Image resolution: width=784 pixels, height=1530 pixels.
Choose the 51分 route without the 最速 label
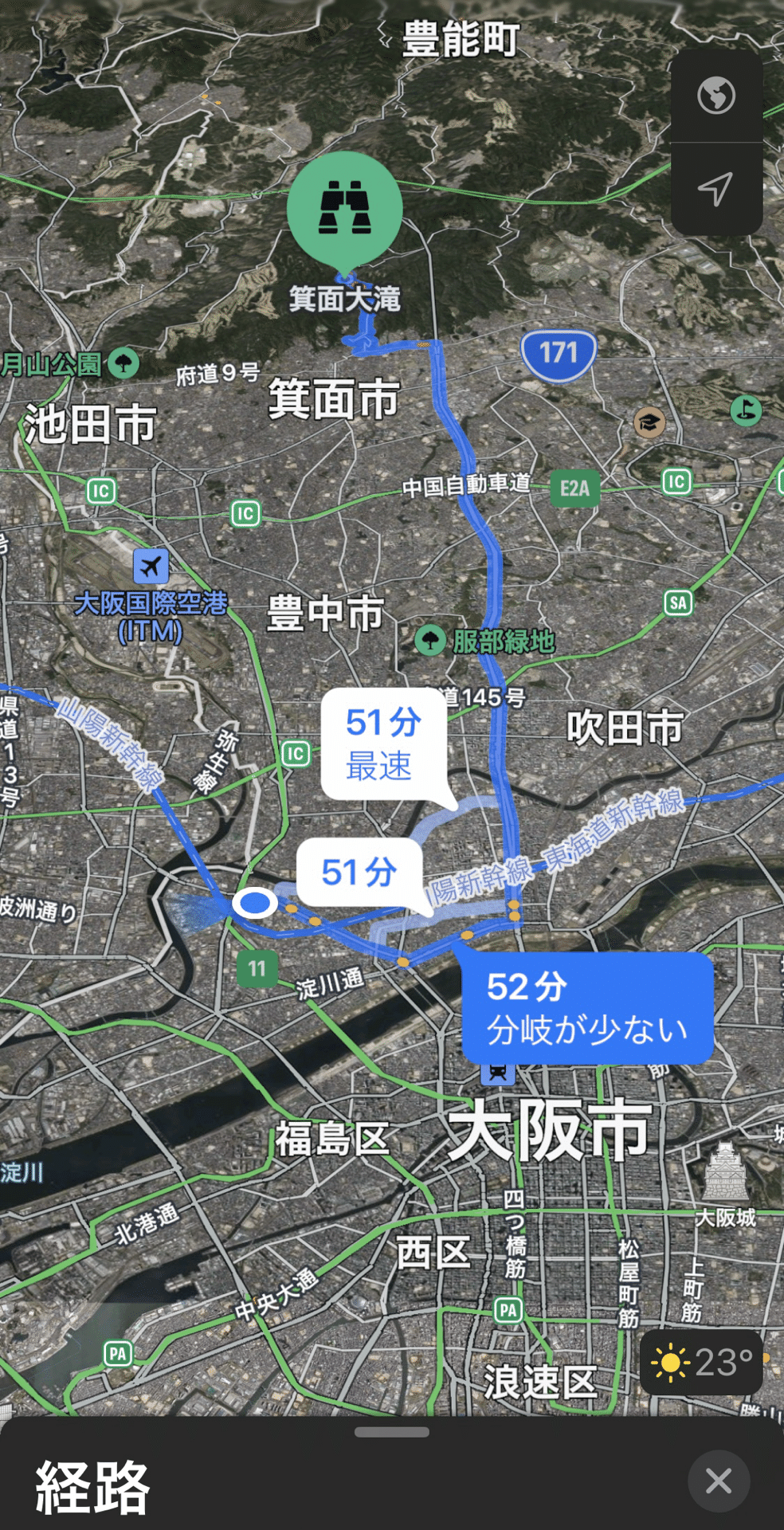point(359,872)
